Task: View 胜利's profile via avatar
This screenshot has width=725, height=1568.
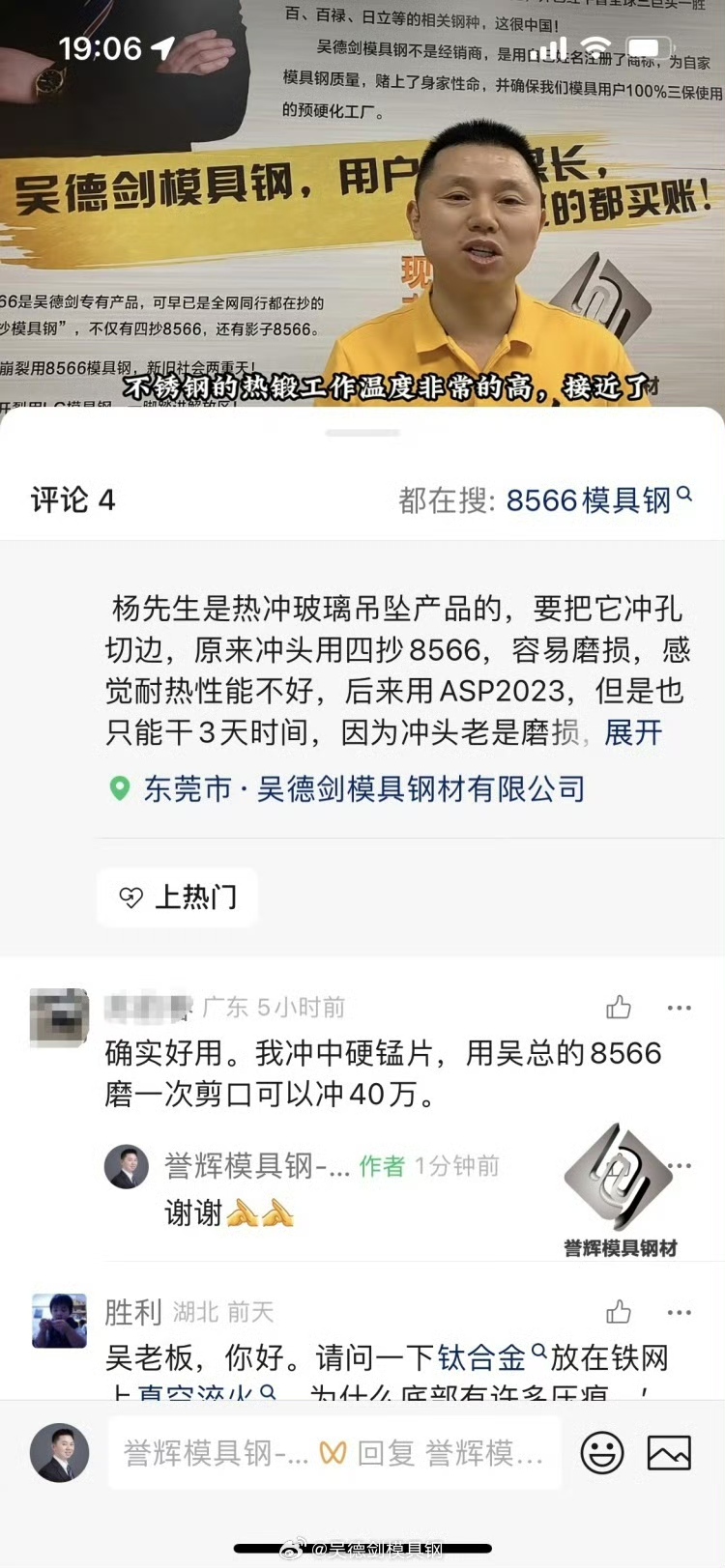Action: point(59,1320)
